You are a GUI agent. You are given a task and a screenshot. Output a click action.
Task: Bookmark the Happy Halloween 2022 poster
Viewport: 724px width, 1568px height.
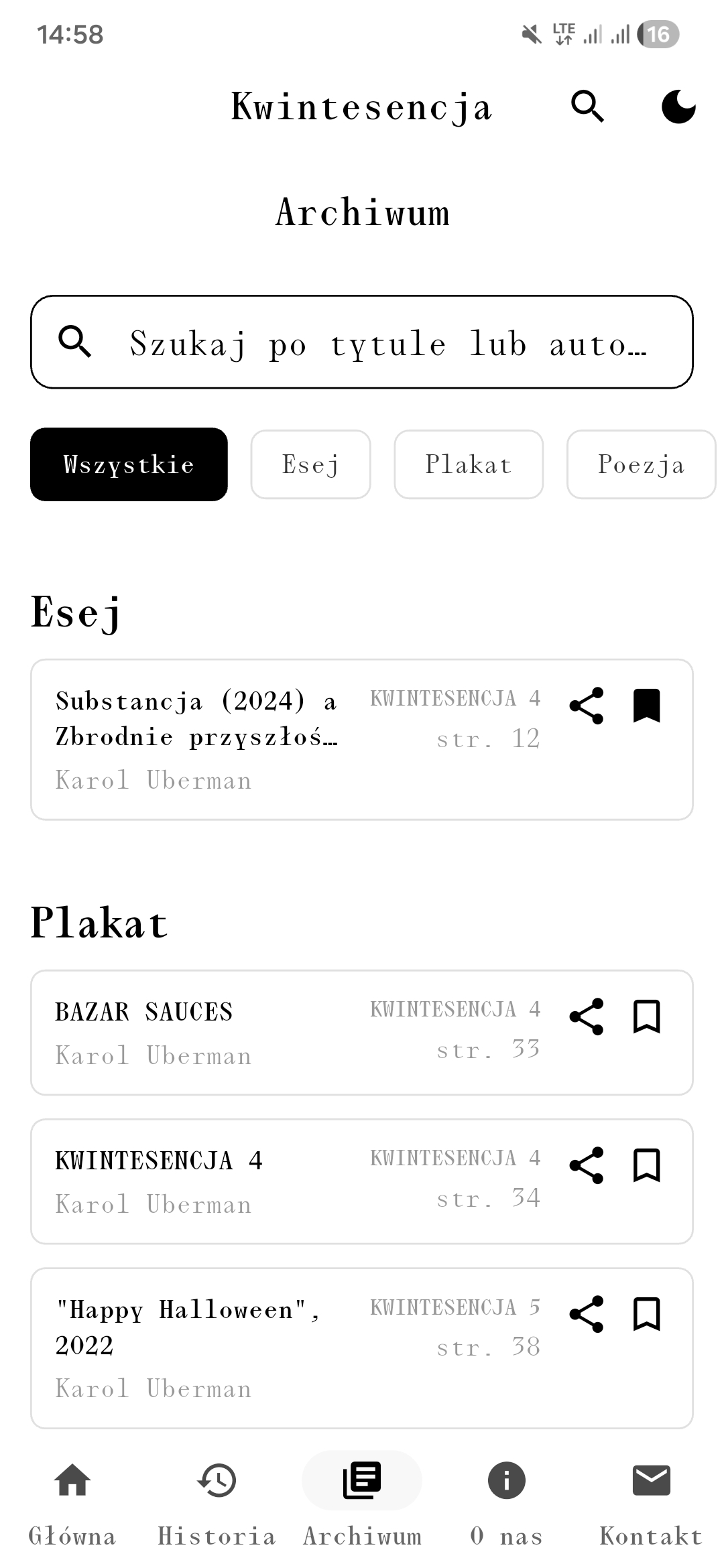tap(648, 1315)
